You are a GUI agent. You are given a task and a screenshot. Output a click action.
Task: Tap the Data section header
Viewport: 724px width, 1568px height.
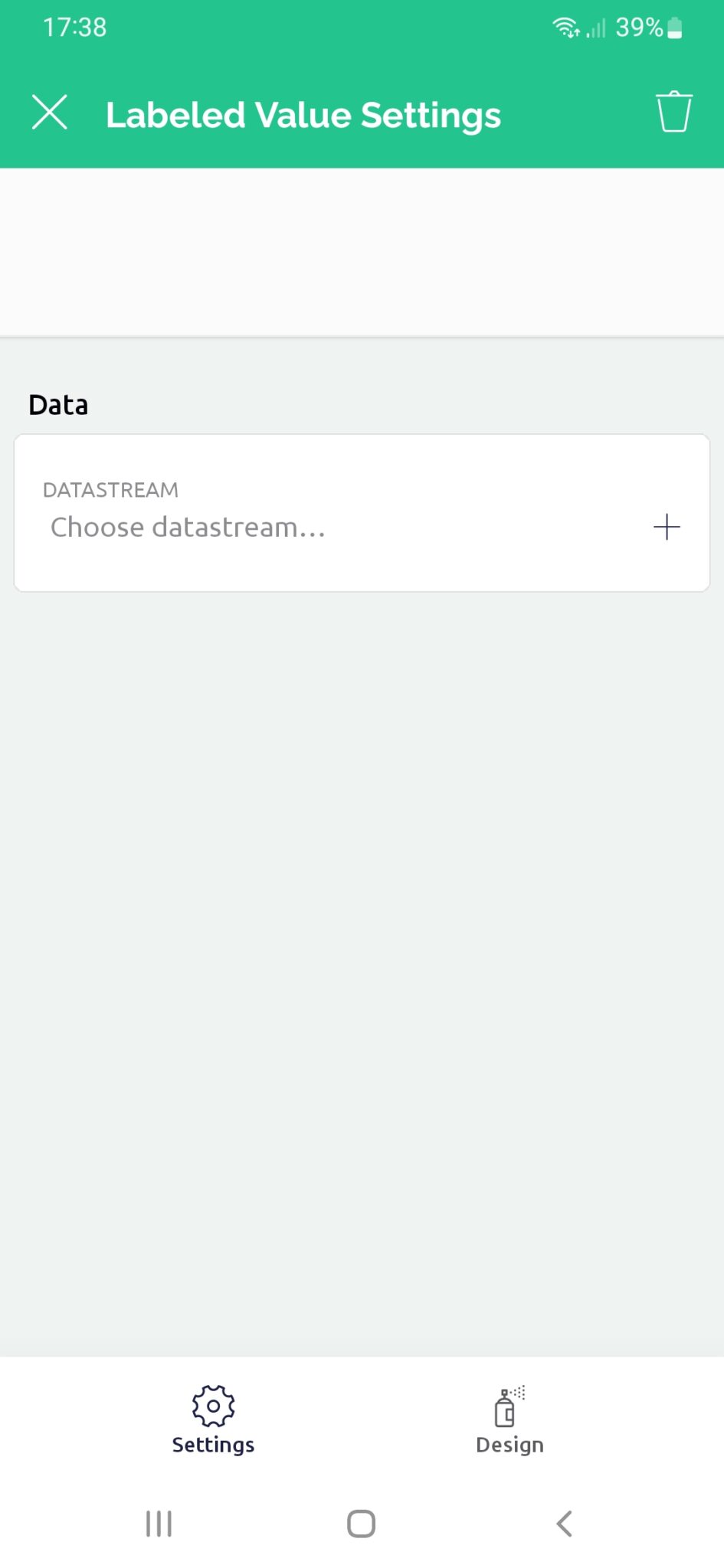pos(57,404)
